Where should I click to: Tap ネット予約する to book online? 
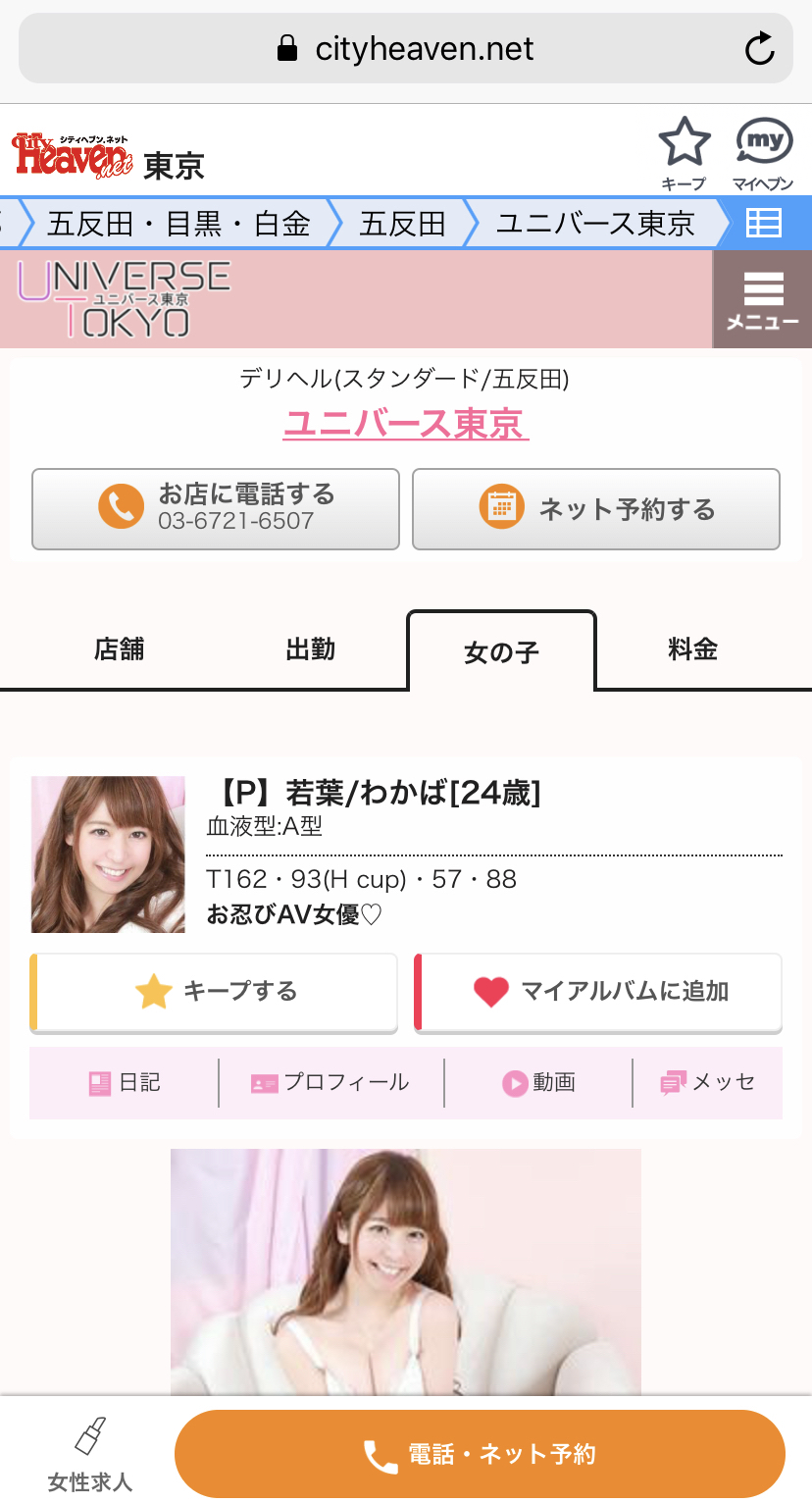pos(596,508)
